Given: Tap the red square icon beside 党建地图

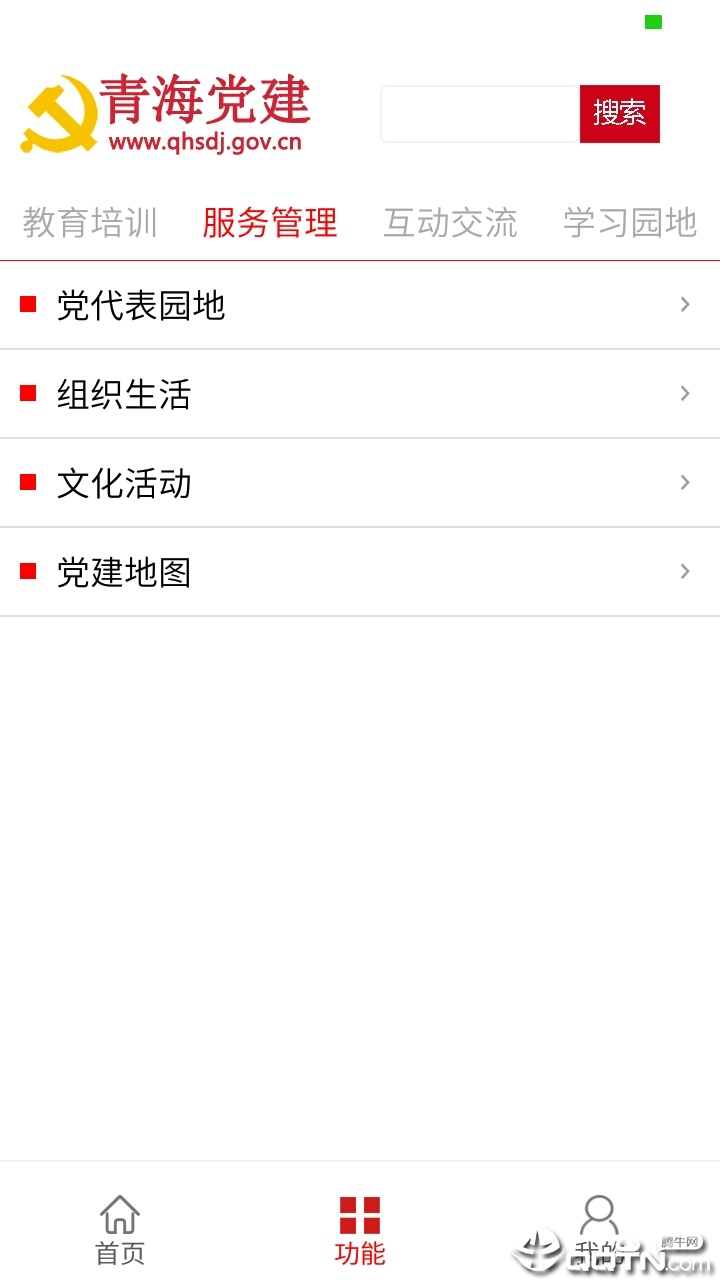Looking at the screenshot, I should coord(27,571).
